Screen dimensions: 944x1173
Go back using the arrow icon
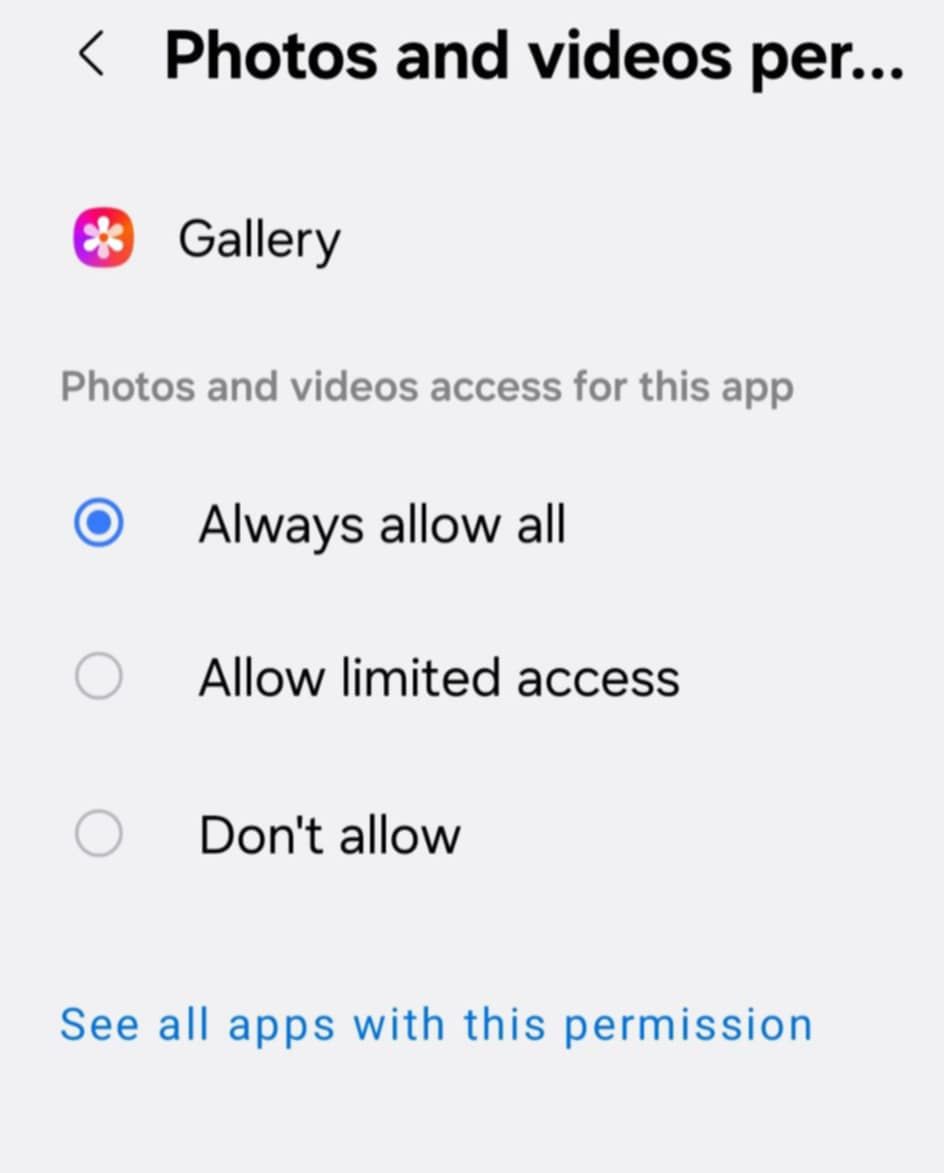click(91, 54)
